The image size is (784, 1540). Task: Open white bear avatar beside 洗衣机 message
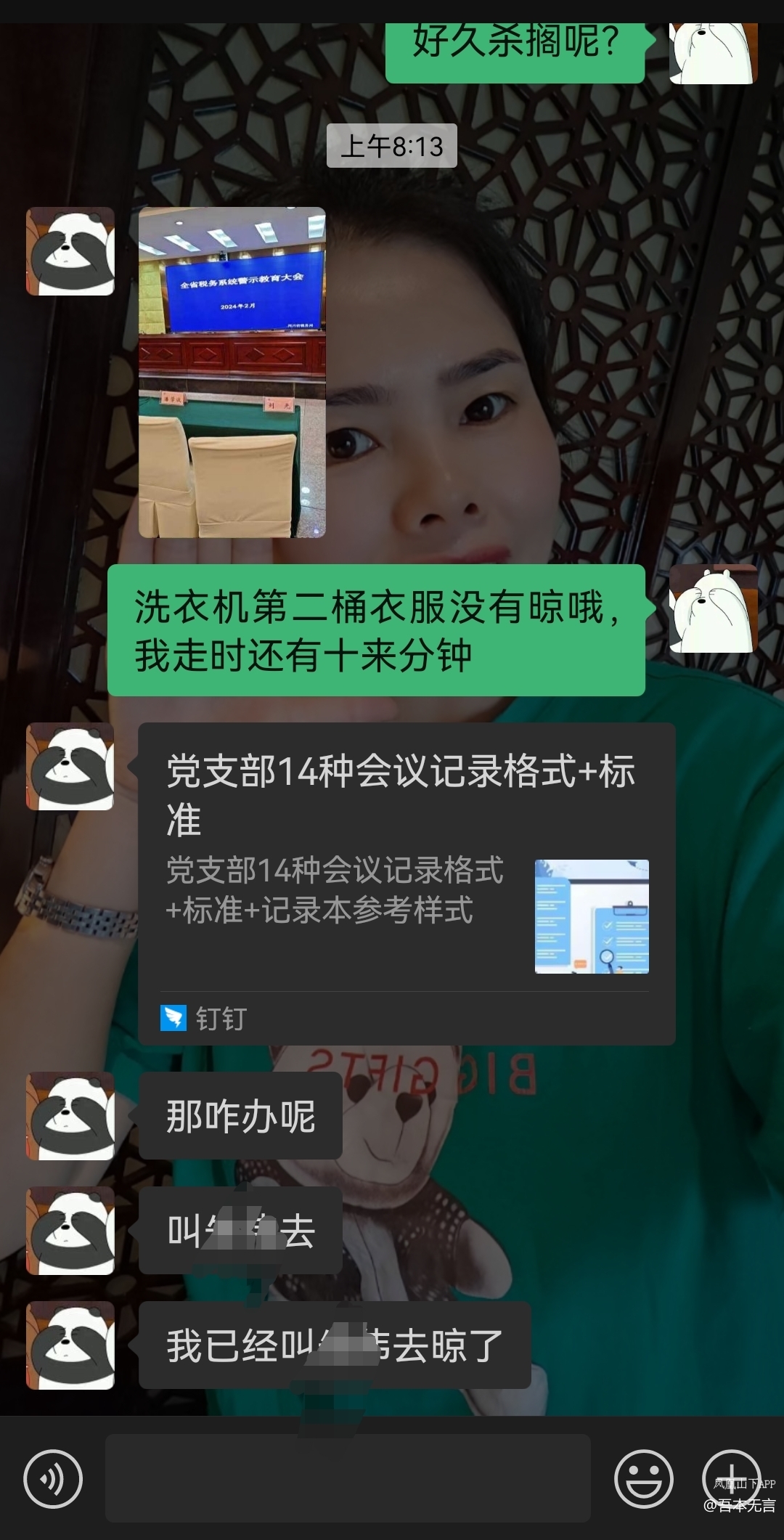[713, 608]
